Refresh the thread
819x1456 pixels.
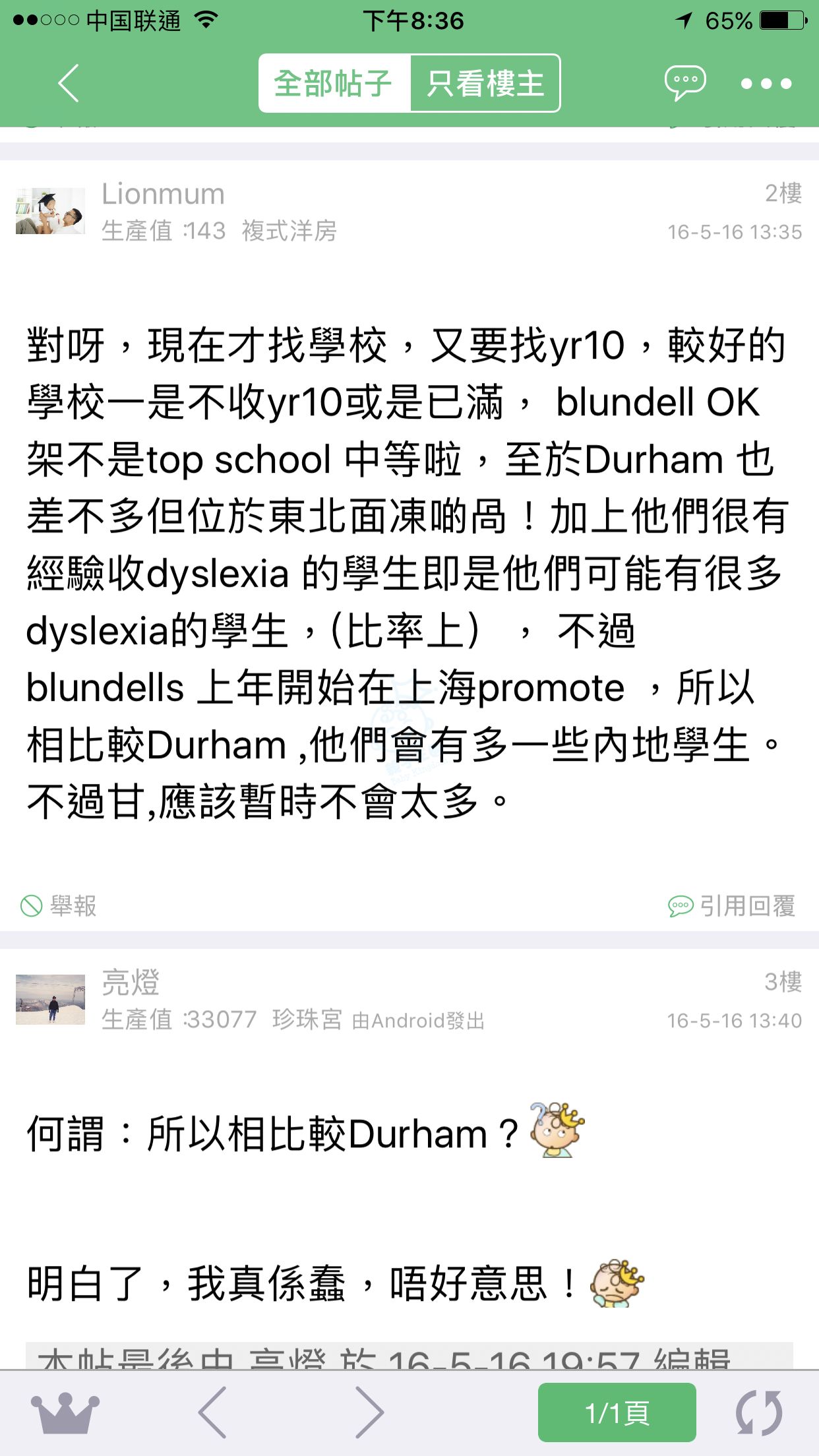pos(759,1412)
